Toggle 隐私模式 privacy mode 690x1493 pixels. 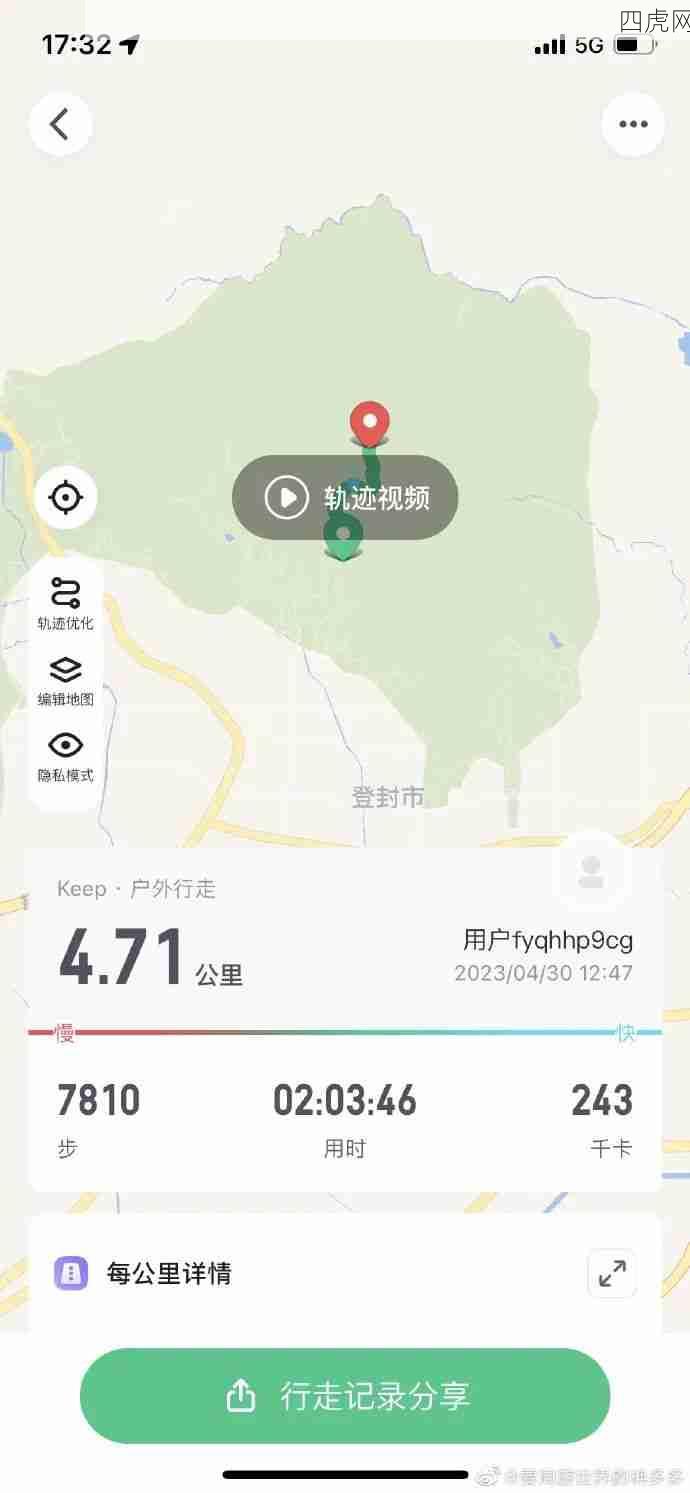[x=66, y=756]
